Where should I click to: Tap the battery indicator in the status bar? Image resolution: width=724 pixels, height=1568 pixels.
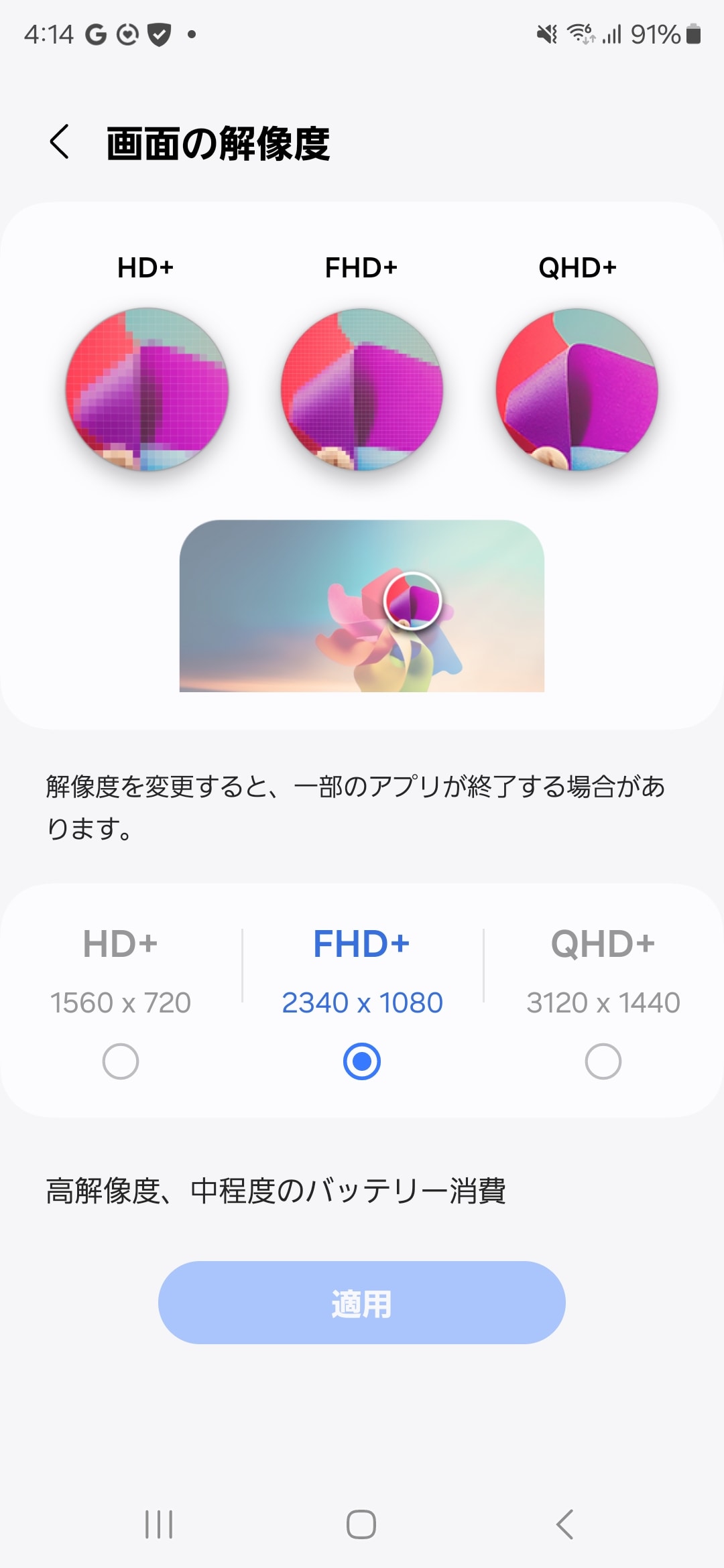coord(694,34)
